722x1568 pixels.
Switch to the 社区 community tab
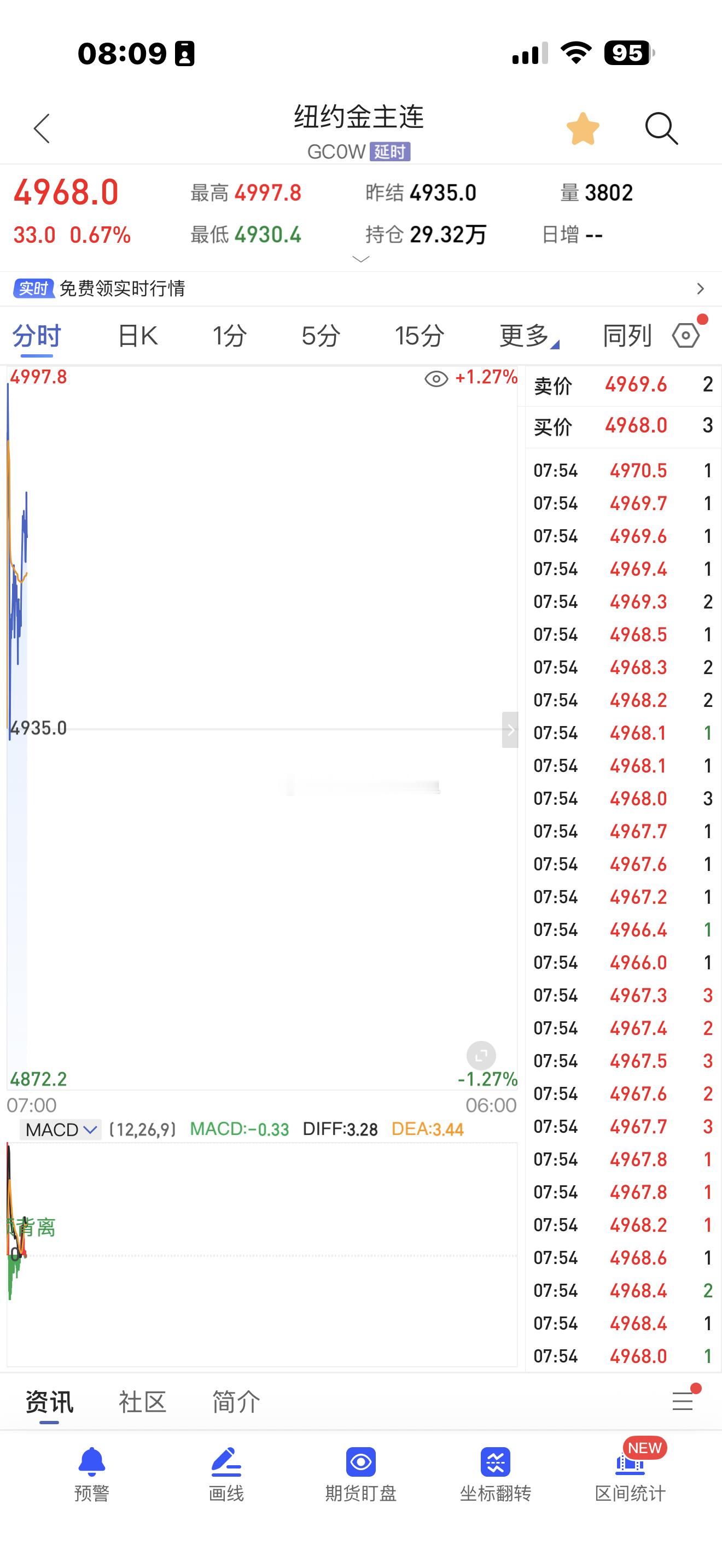click(x=141, y=1402)
